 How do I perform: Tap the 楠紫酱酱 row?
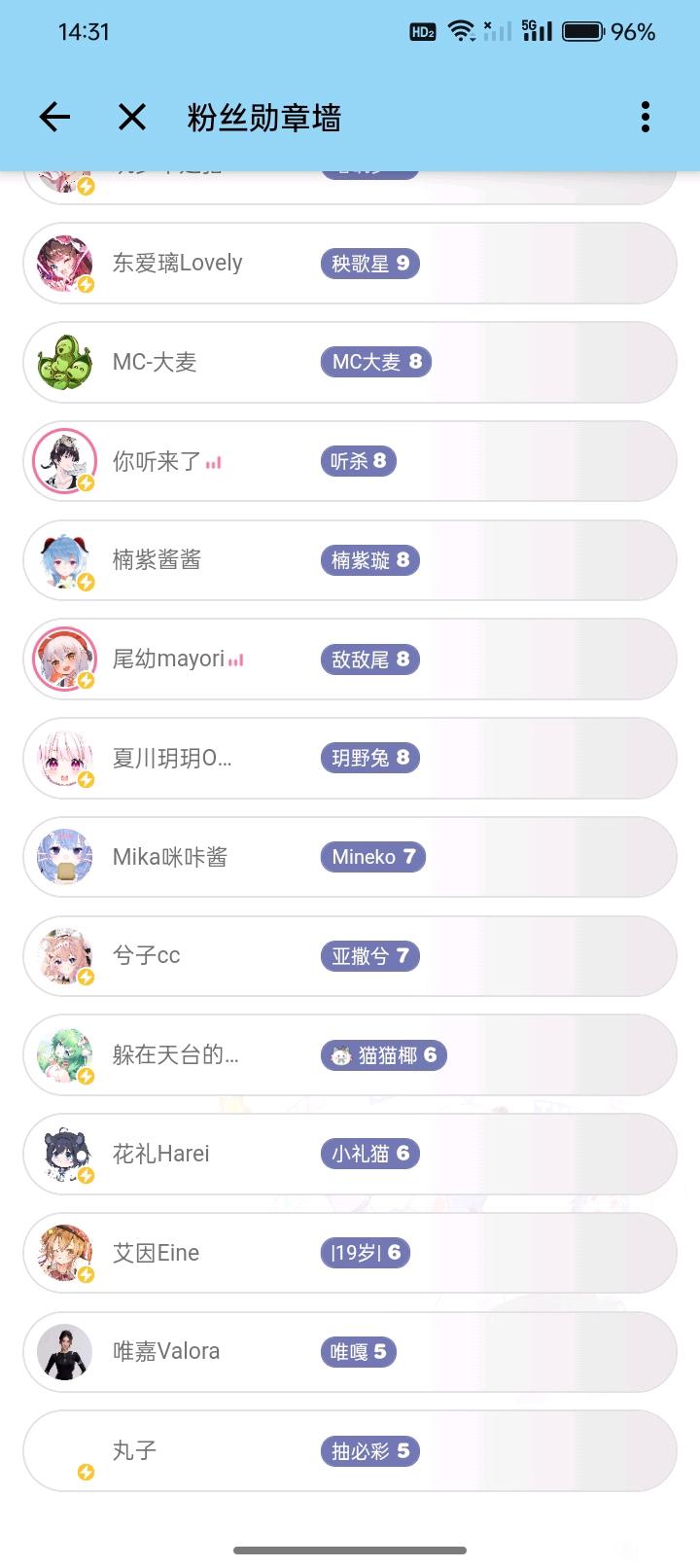coord(350,560)
